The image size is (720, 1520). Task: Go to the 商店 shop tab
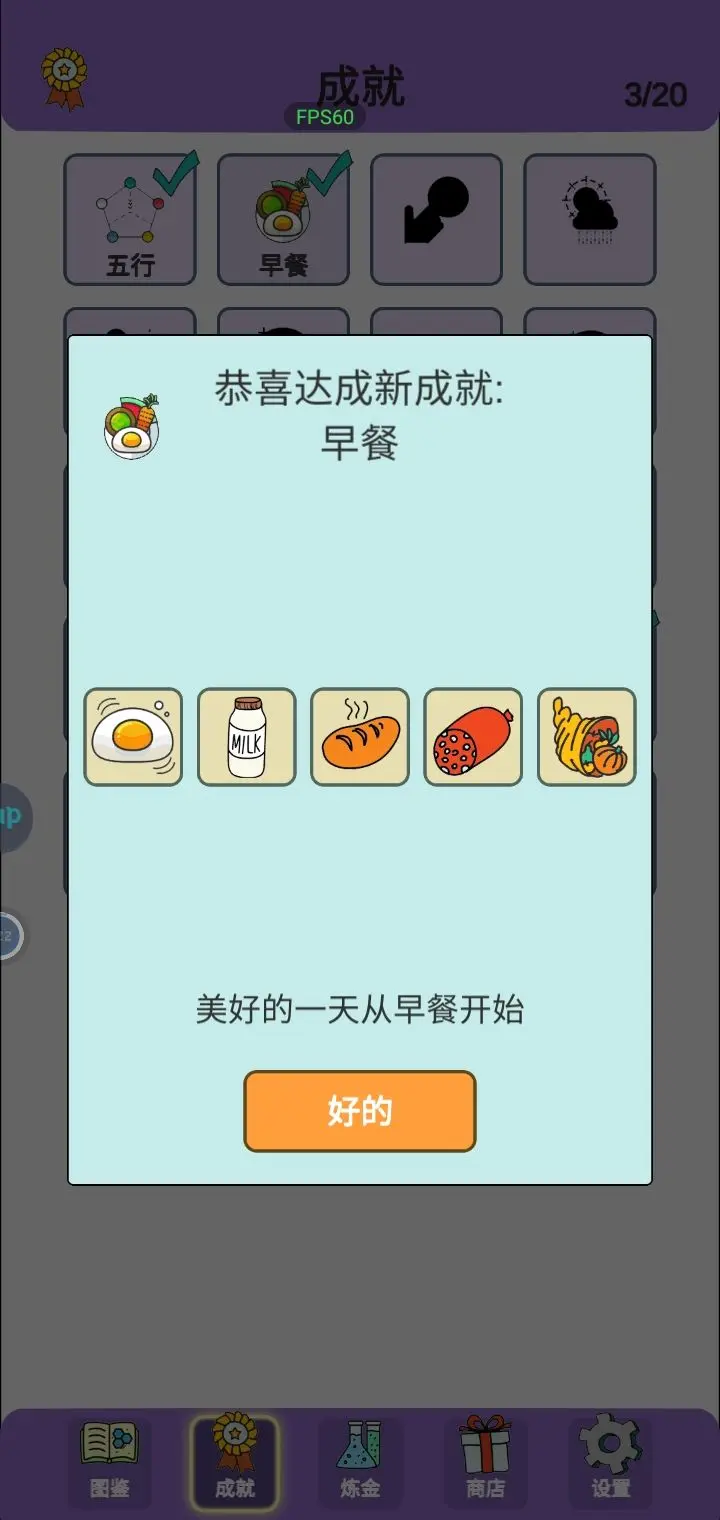click(485, 1461)
